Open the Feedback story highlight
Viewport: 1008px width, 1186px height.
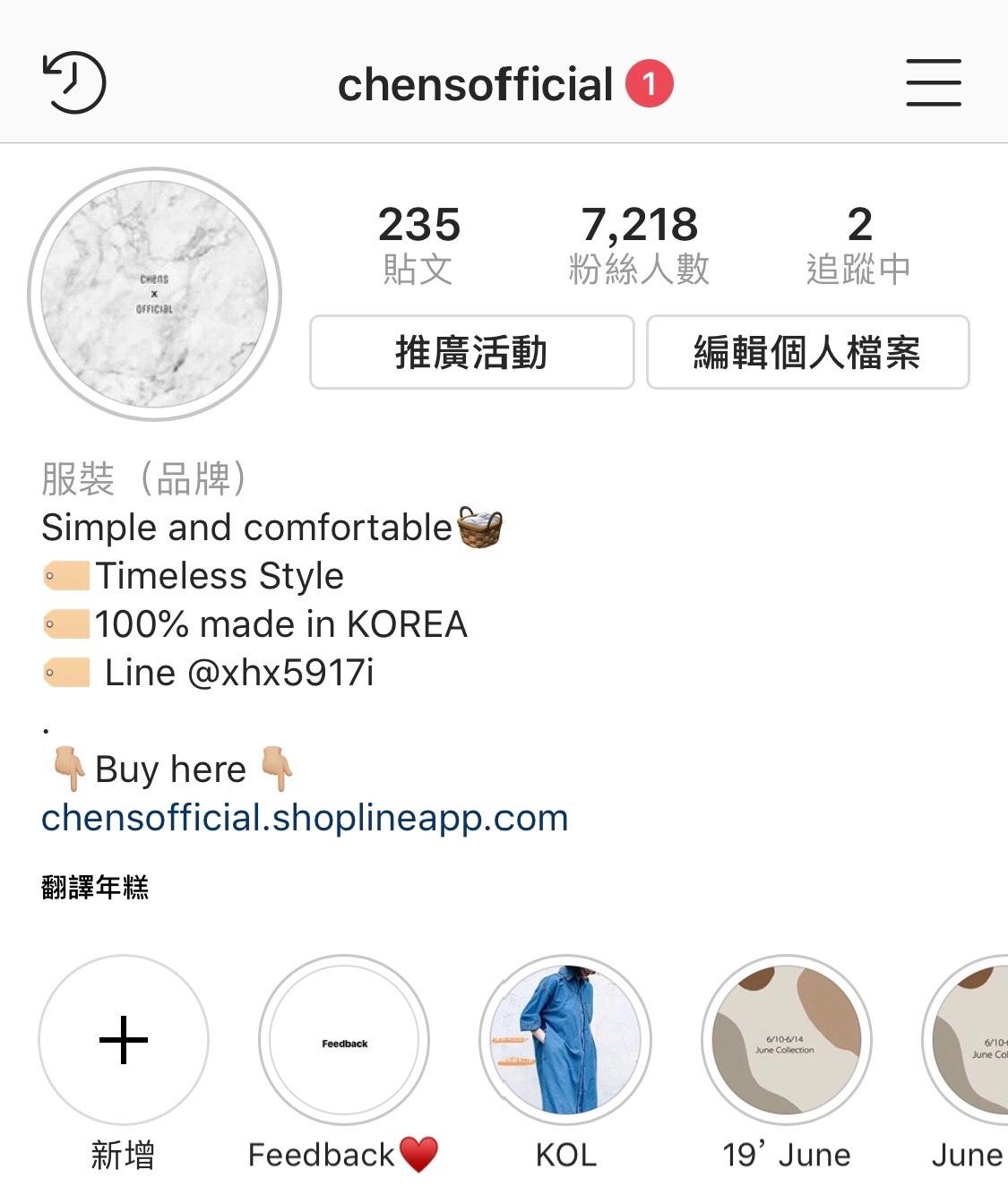pos(344,1040)
